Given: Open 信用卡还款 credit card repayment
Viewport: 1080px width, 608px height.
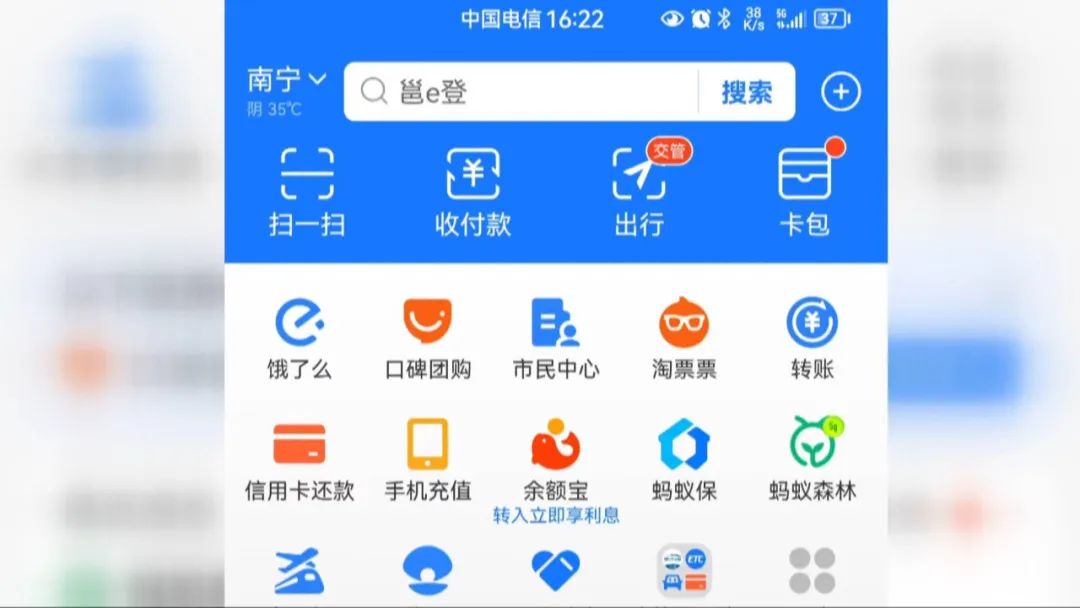Looking at the screenshot, I should pos(299,459).
